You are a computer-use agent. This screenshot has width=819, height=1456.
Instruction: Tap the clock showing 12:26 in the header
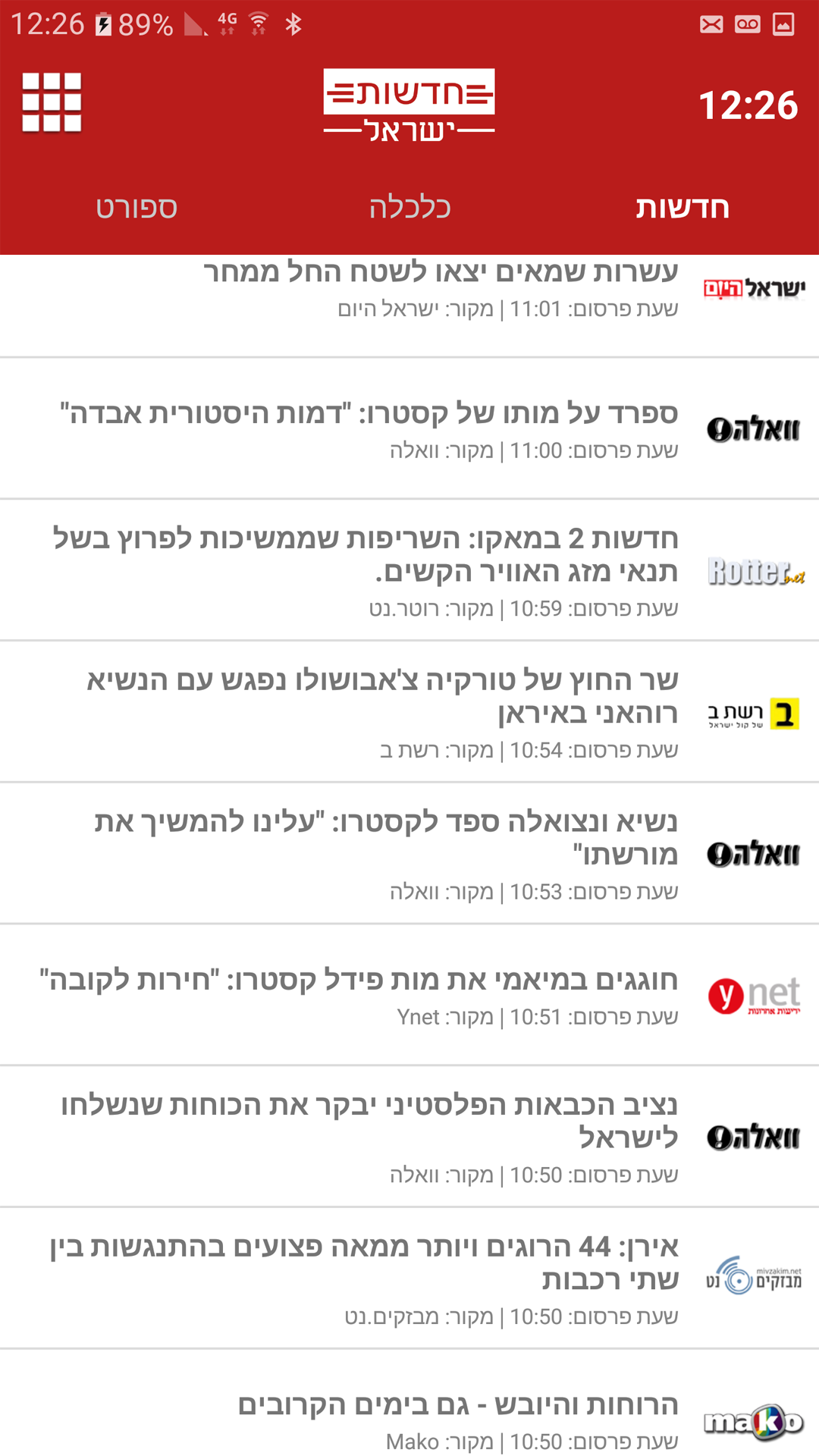point(747,104)
